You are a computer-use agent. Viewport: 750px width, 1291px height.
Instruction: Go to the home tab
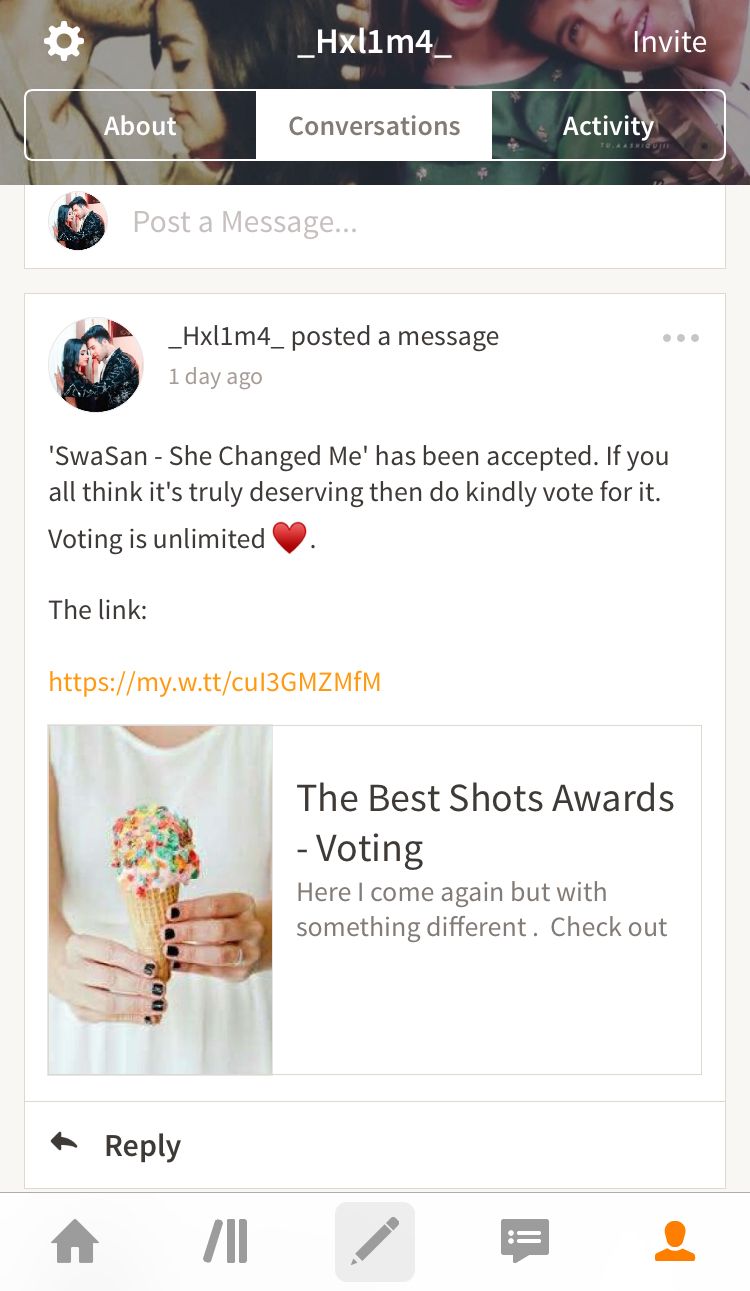pos(75,1242)
